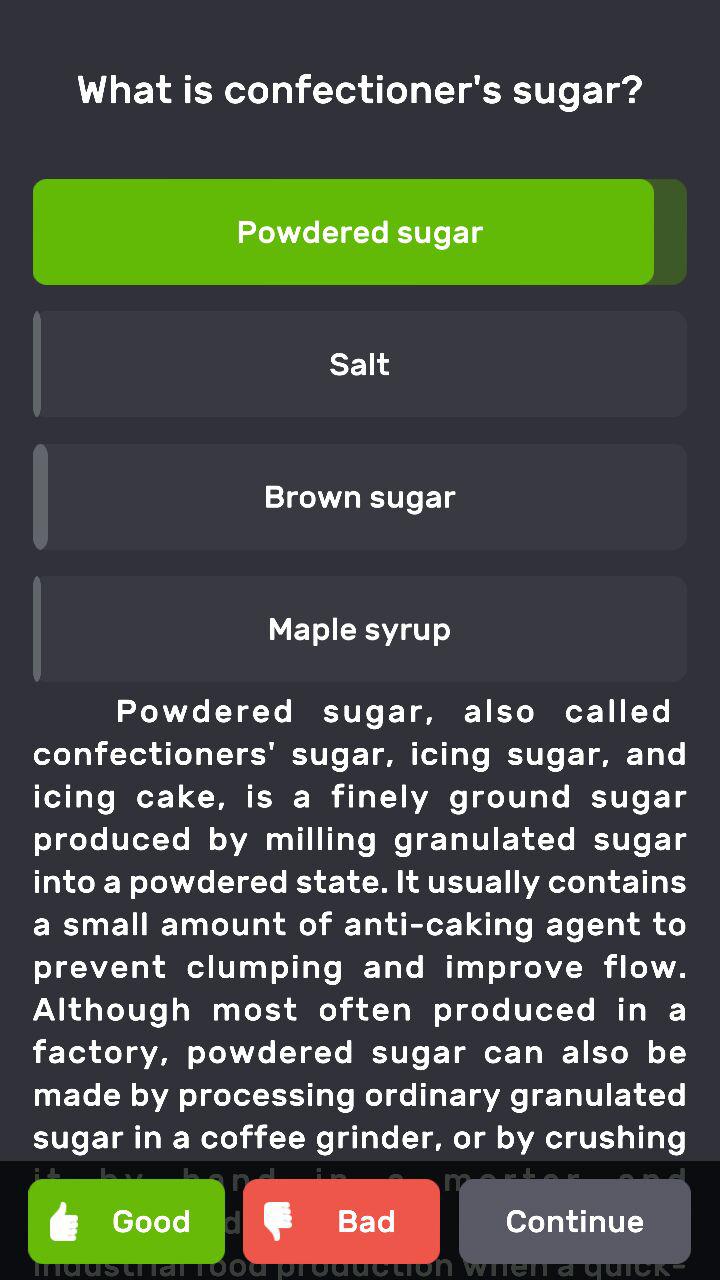720x1280 pixels.
Task: Pick the Brown sugar option
Action: tap(359, 496)
